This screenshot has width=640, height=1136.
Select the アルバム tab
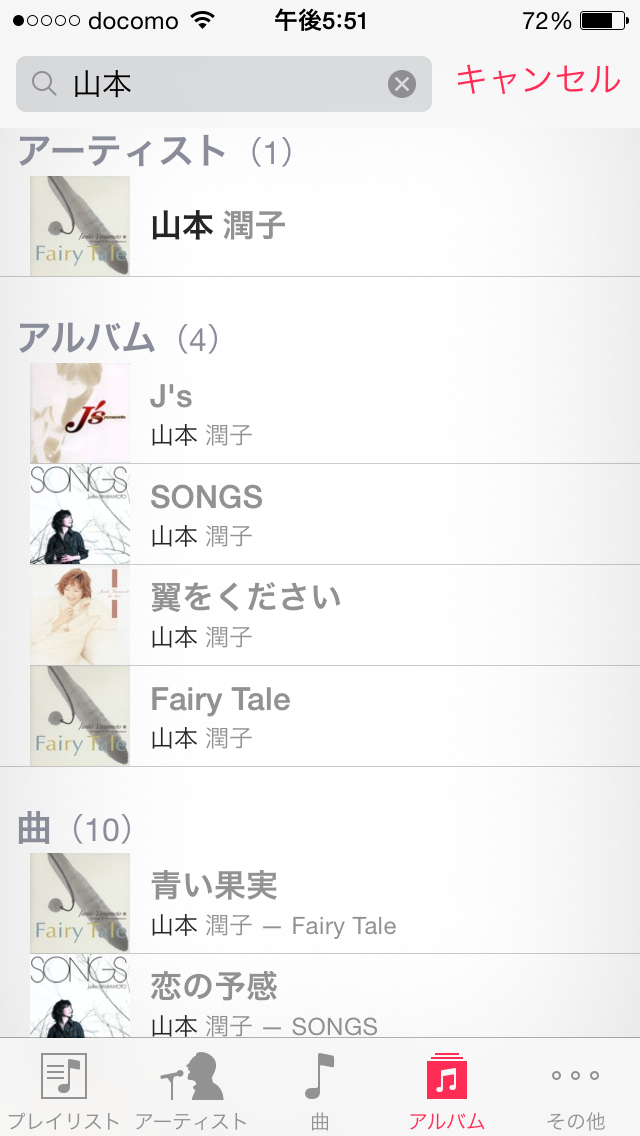coord(447,1088)
